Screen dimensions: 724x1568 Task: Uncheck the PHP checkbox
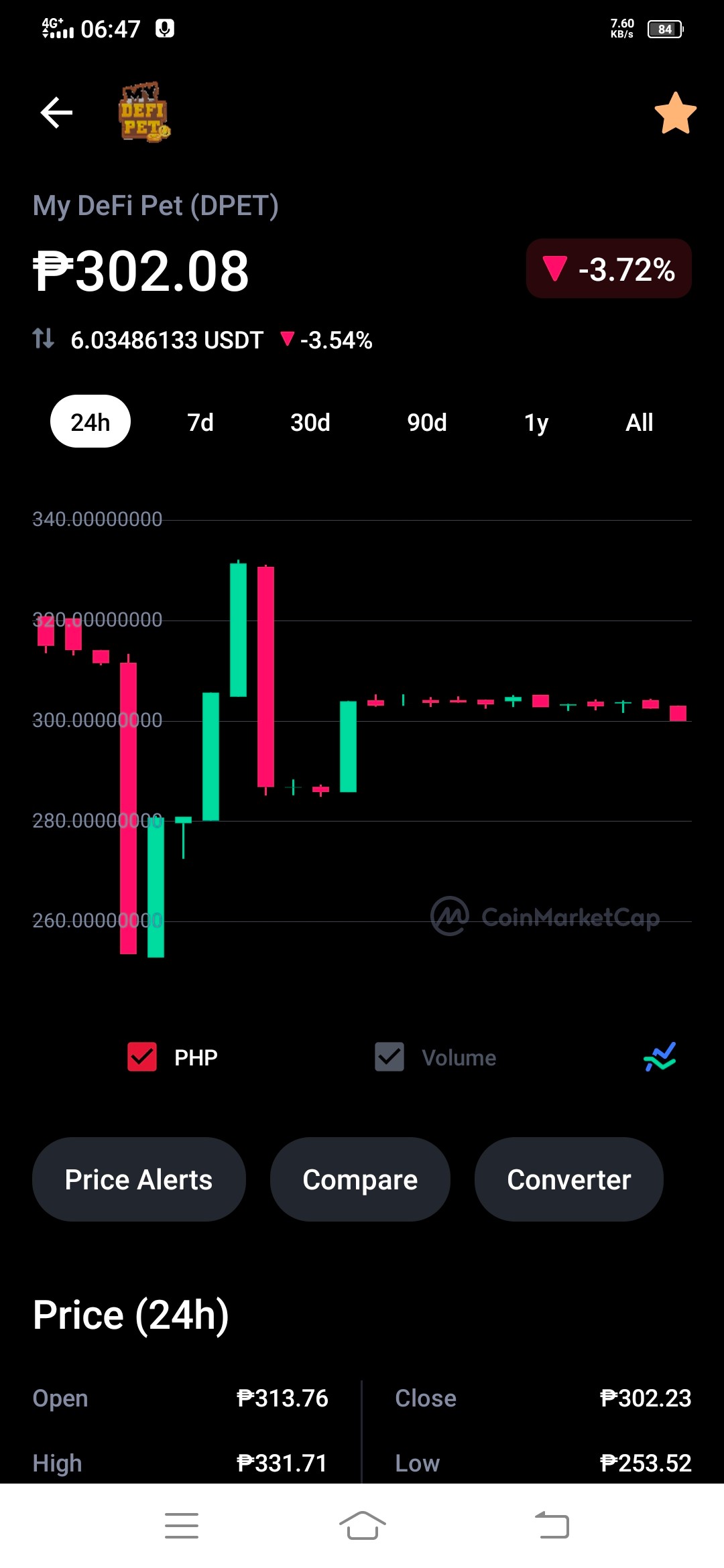142,1057
